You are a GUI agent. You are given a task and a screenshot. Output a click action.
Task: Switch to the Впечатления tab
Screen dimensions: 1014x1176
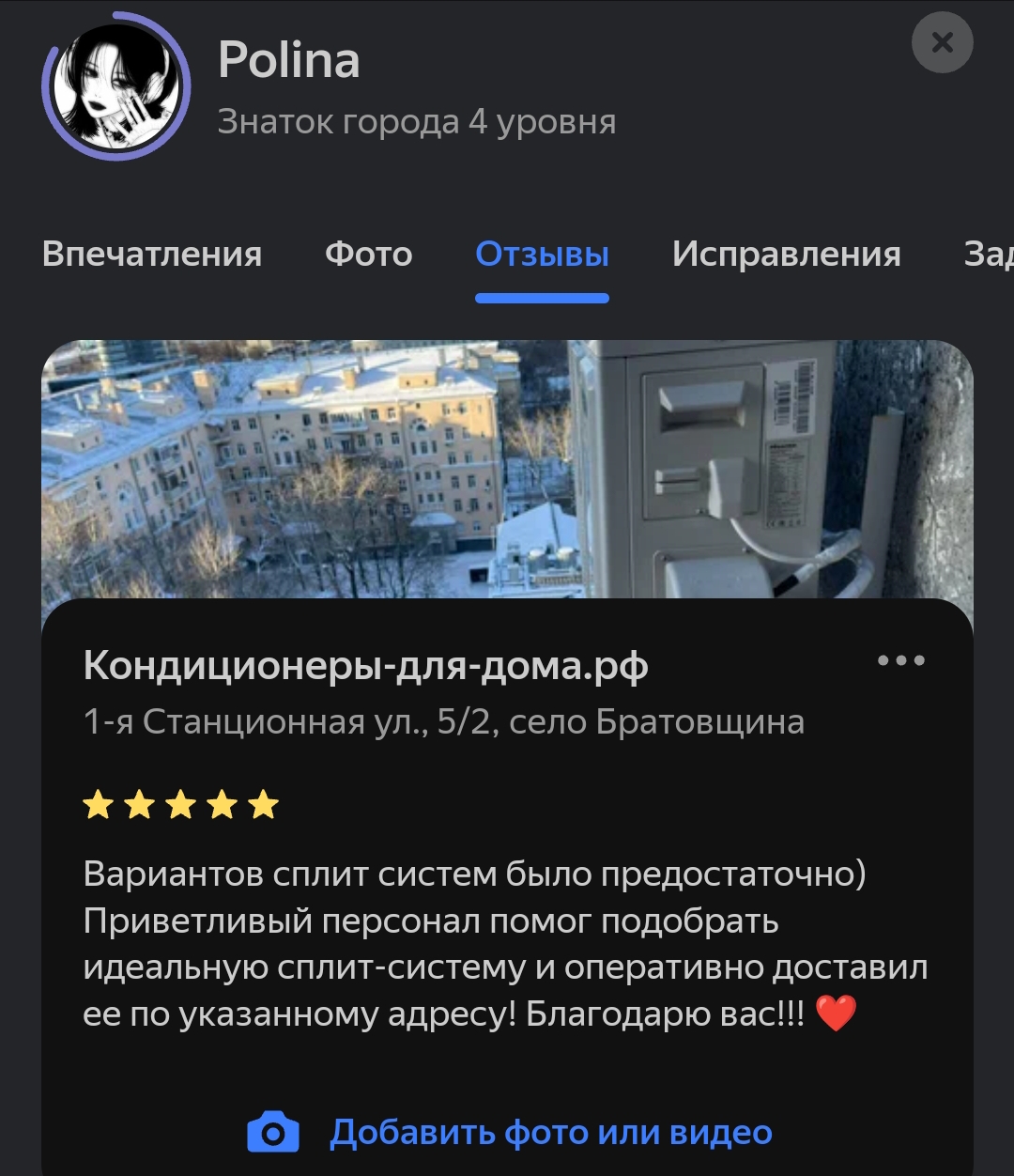click(x=152, y=255)
